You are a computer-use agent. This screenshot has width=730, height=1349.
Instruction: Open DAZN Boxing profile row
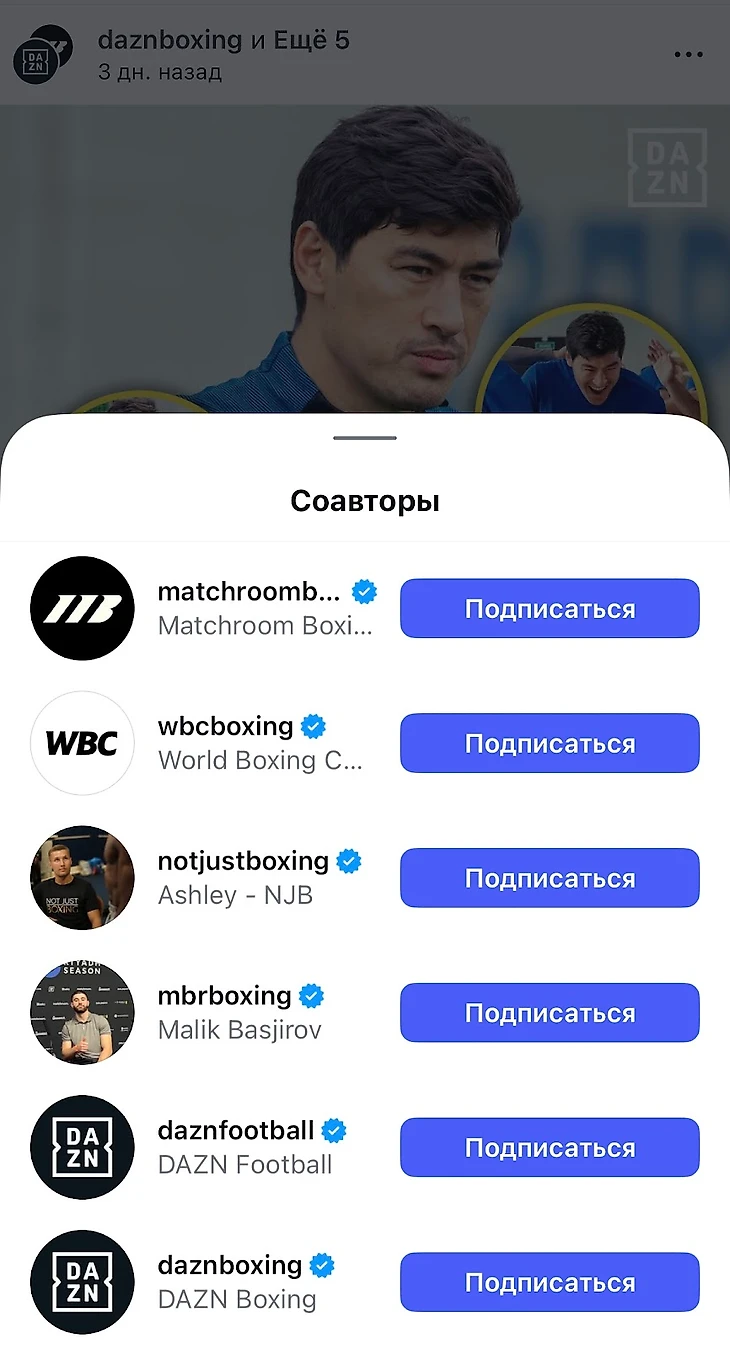tap(237, 1282)
